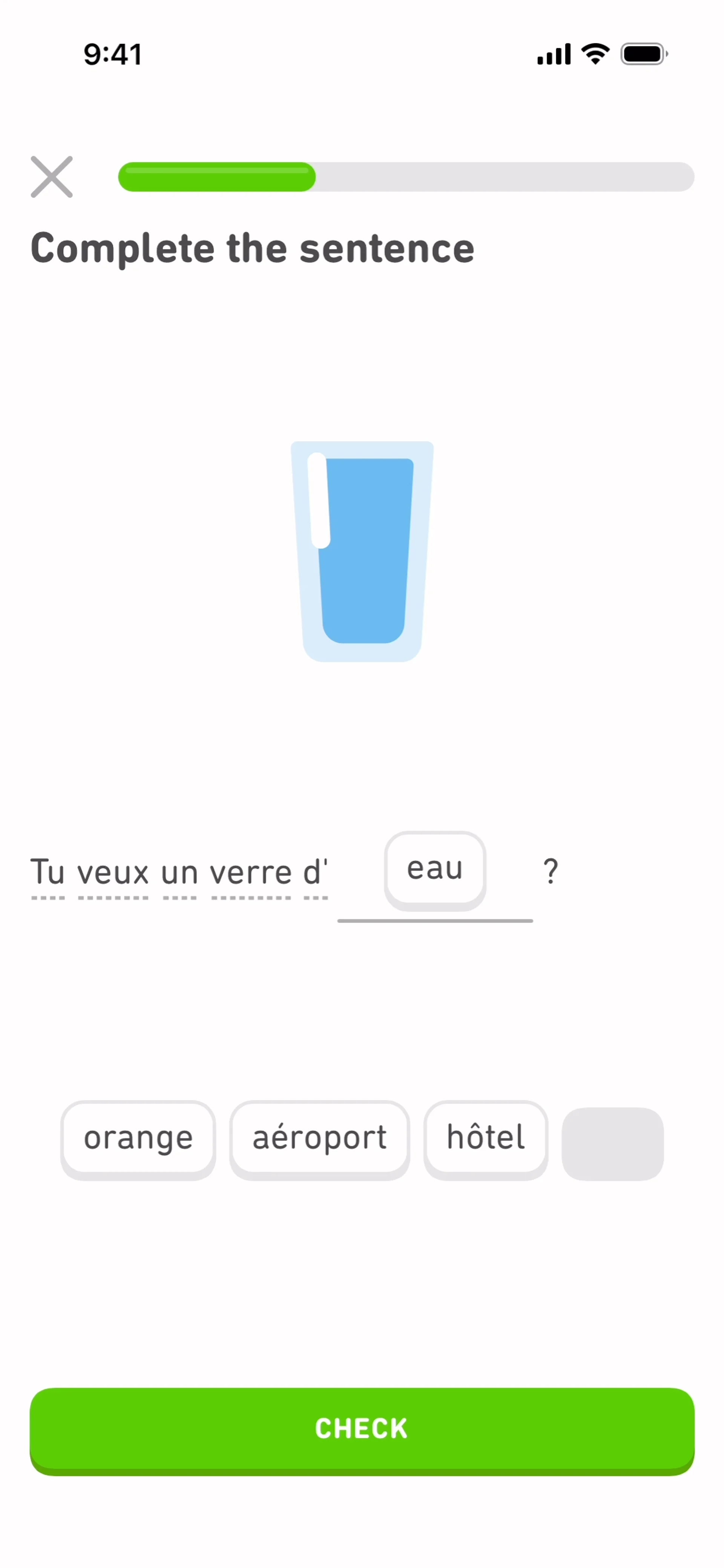This screenshot has height=1568, width=724.
Task: Choose the 'aéroport' word tile
Action: point(320,1138)
